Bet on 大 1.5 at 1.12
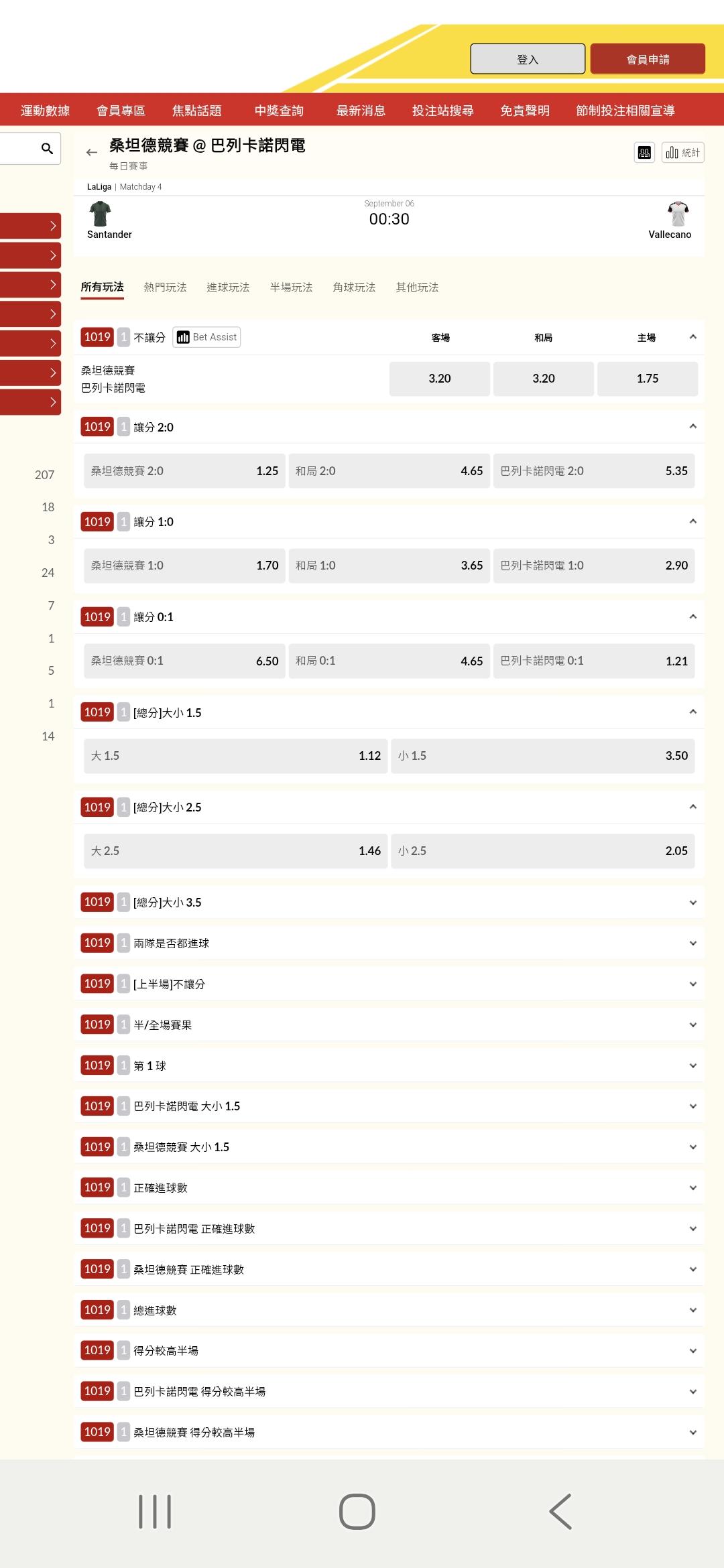Image resolution: width=724 pixels, height=1568 pixels. pyautogui.click(x=235, y=756)
